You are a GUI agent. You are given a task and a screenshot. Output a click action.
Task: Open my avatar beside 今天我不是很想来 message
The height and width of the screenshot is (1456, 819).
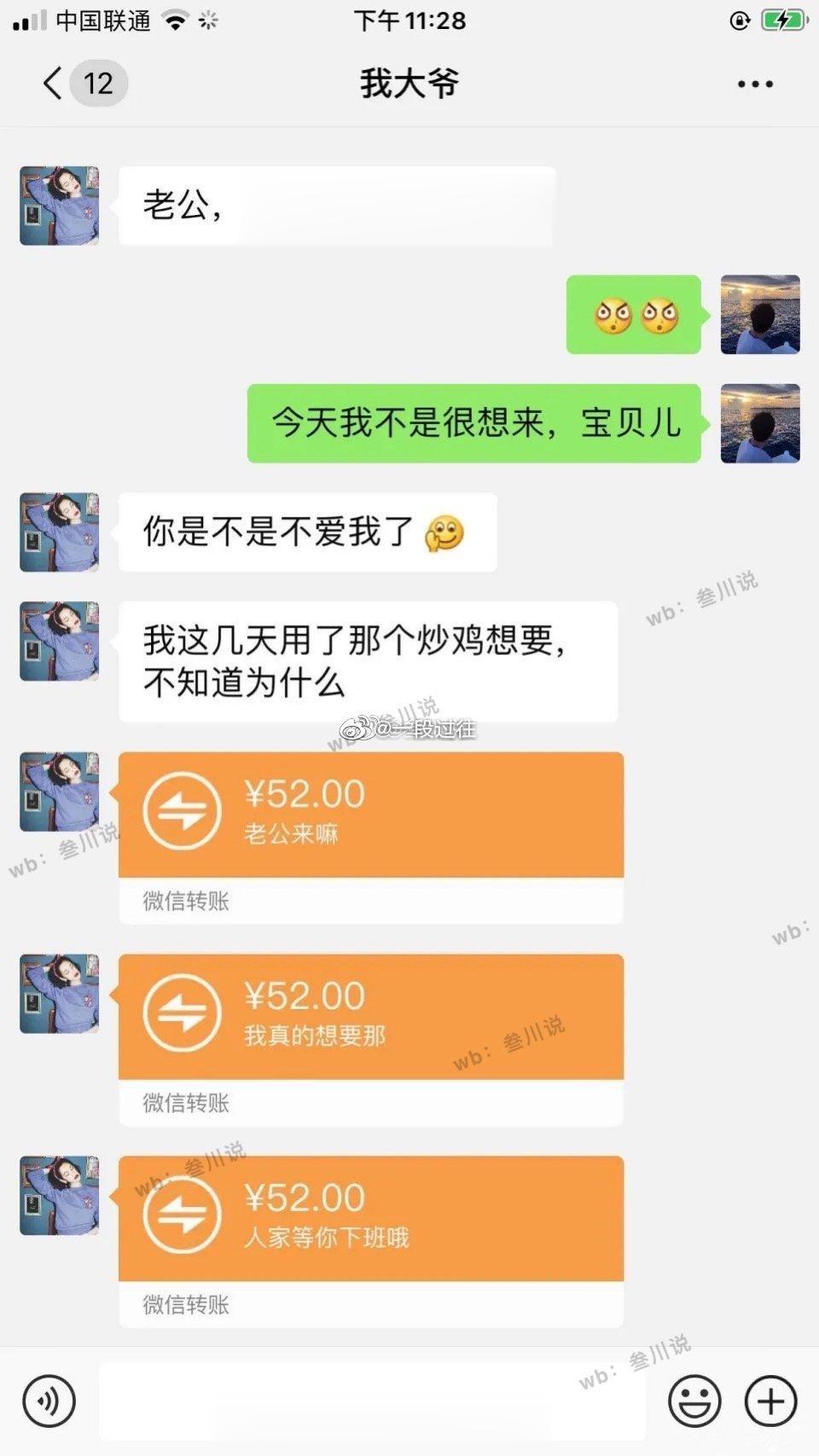tap(759, 423)
